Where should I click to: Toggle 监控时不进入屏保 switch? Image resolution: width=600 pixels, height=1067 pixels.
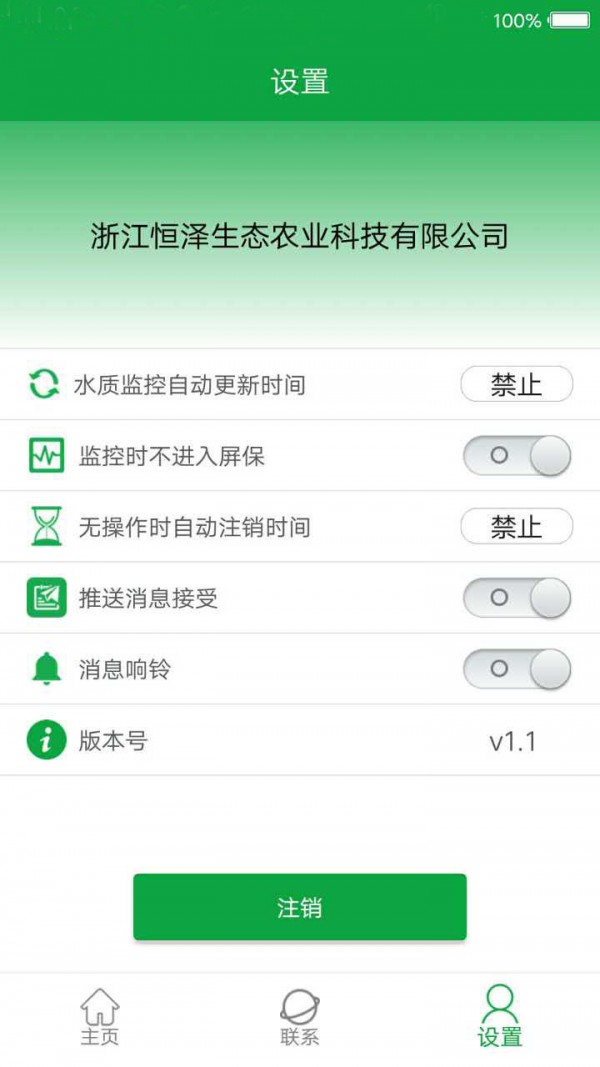[516, 456]
